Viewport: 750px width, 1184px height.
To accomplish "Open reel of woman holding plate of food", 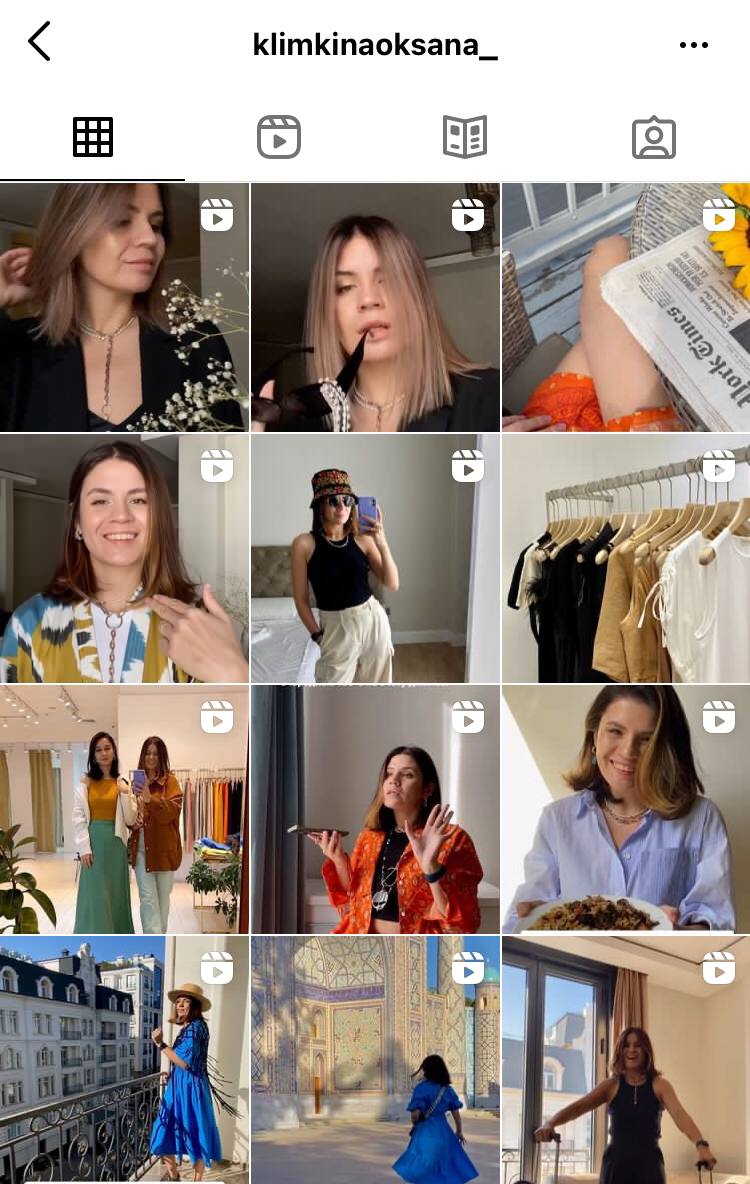I will pos(626,810).
